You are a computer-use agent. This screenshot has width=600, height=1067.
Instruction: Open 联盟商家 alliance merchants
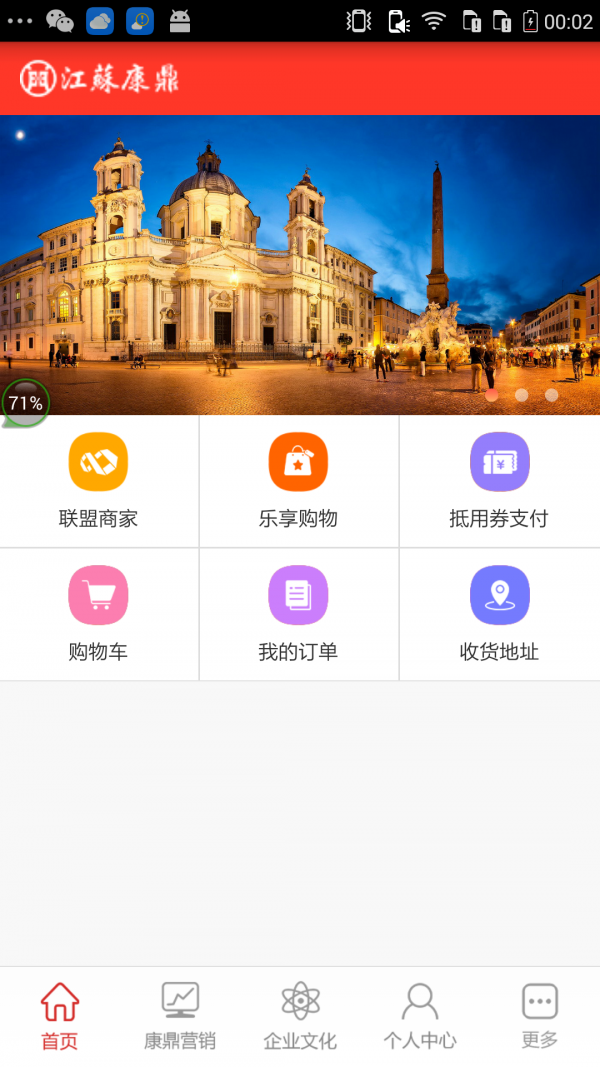point(98,481)
